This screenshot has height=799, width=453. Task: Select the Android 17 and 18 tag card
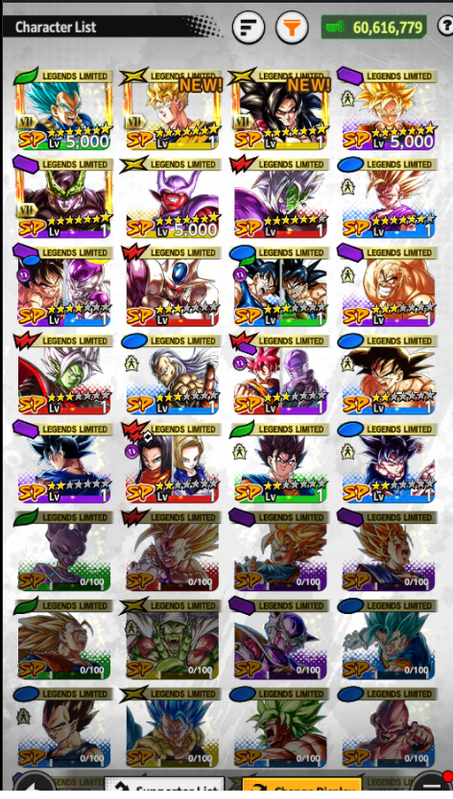pos(172,463)
